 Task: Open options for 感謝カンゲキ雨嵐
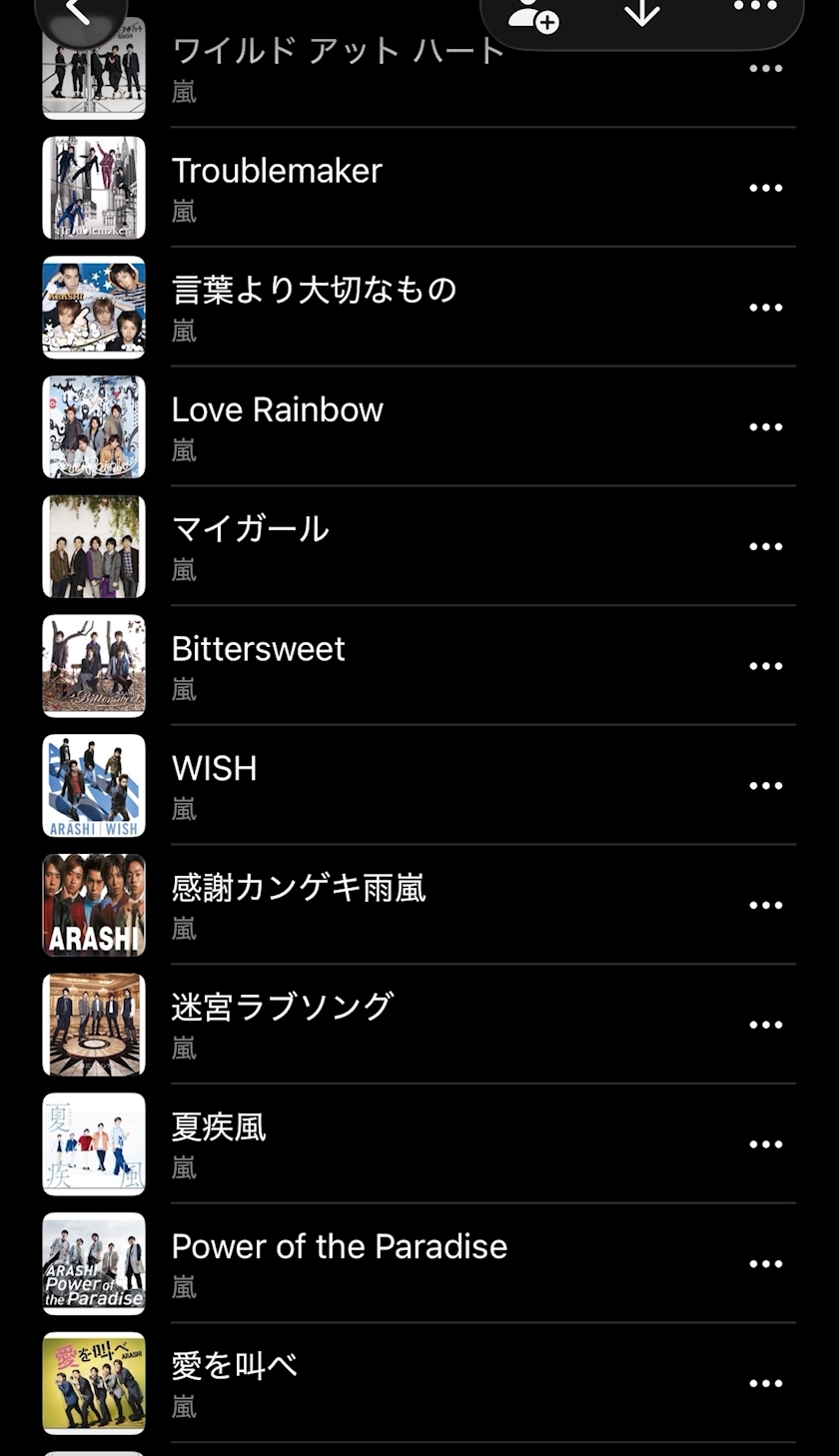click(x=765, y=905)
